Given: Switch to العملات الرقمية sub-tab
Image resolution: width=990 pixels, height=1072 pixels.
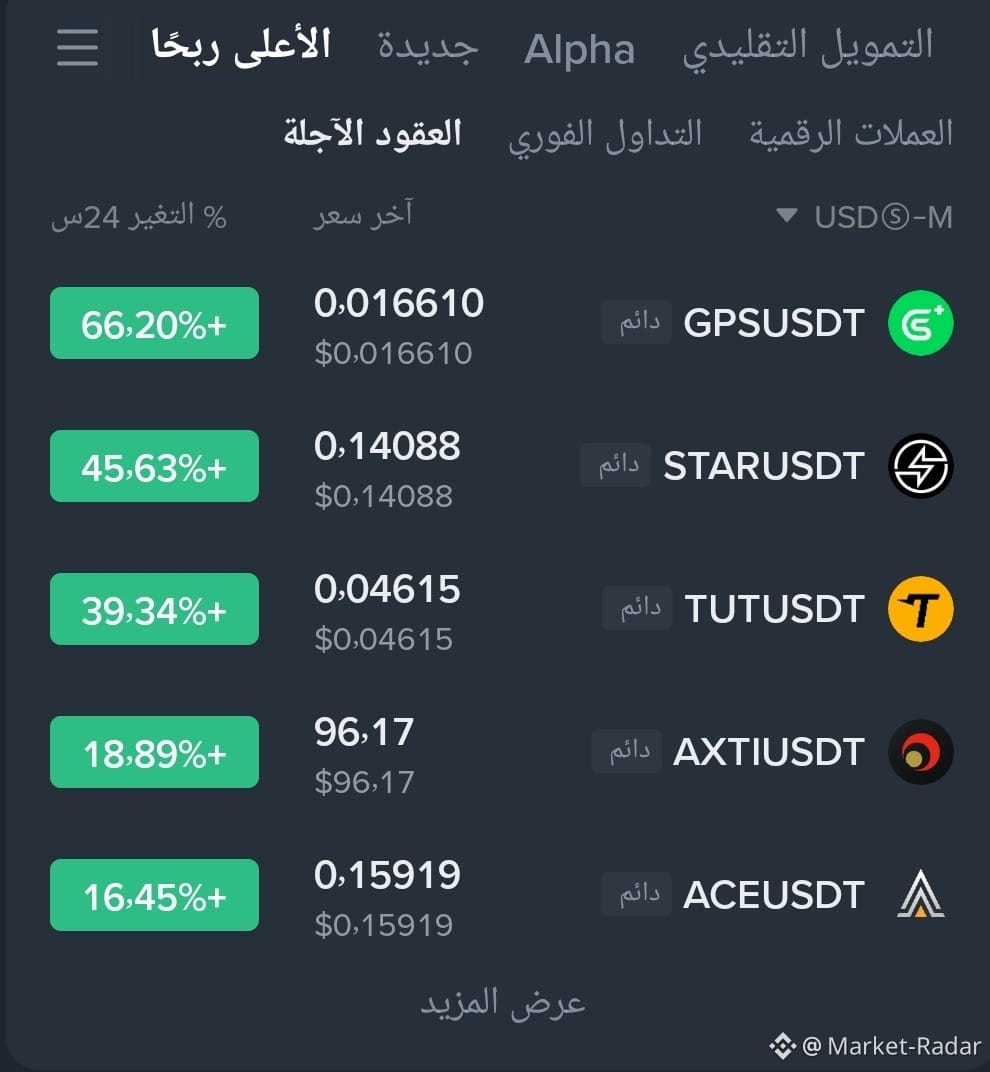Looking at the screenshot, I should click(x=851, y=133).
